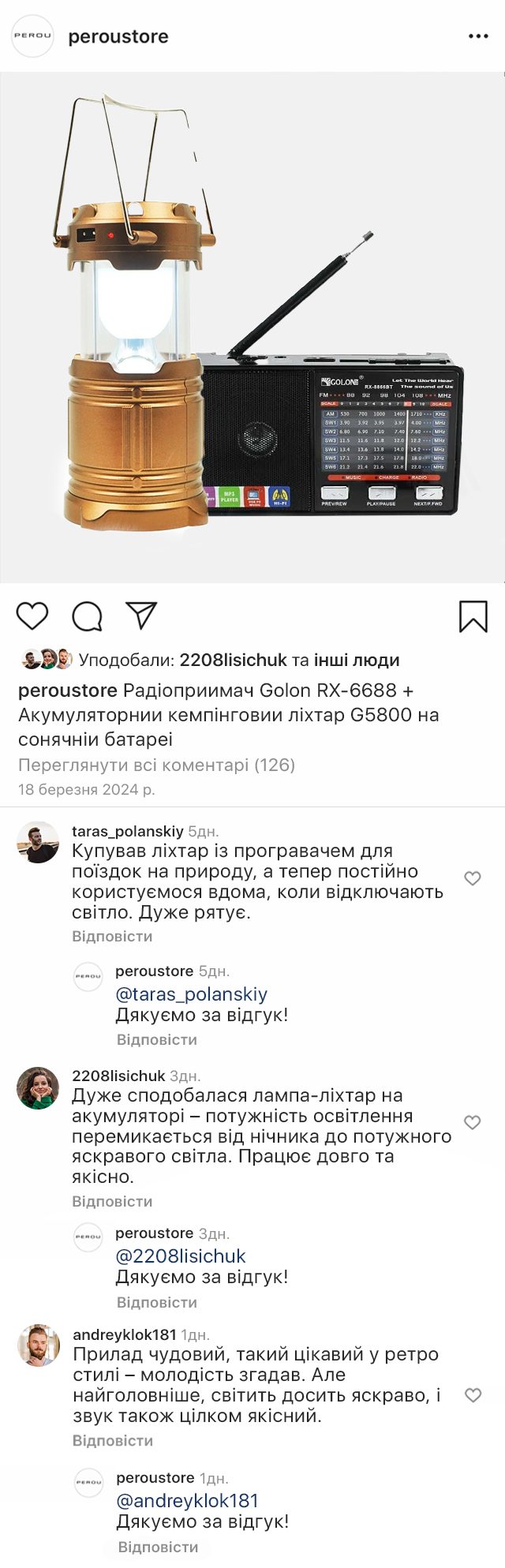Open andreyklok181's profile picture
This screenshot has width=505, height=1568.
39,1345
